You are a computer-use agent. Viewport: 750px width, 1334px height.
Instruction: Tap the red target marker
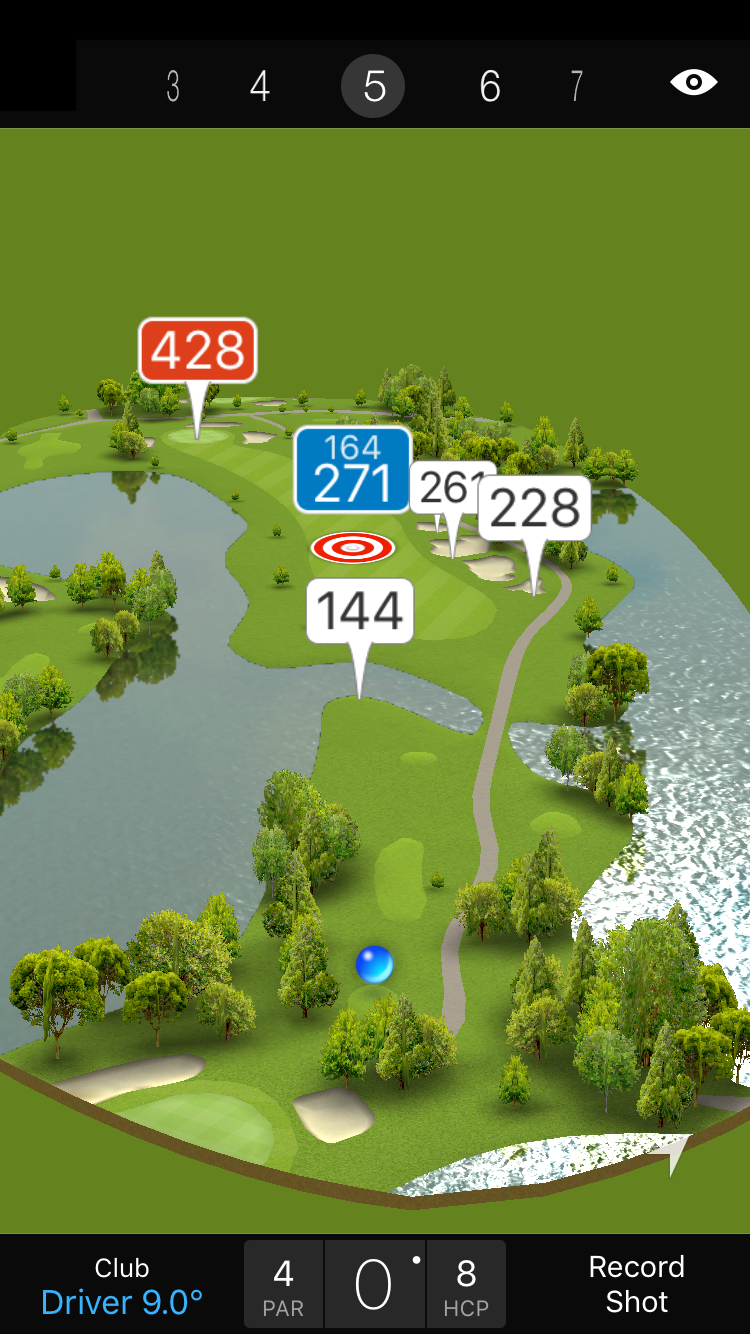353,547
